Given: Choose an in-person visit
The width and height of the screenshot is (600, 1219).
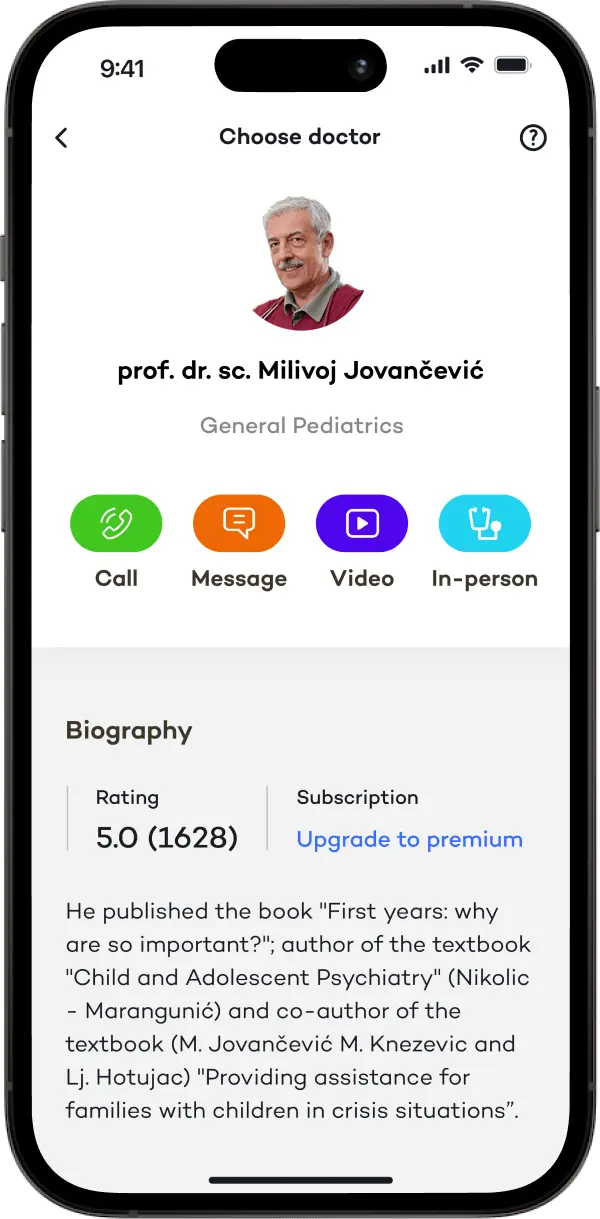Looking at the screenshot, I should click(x=485, y=523).
